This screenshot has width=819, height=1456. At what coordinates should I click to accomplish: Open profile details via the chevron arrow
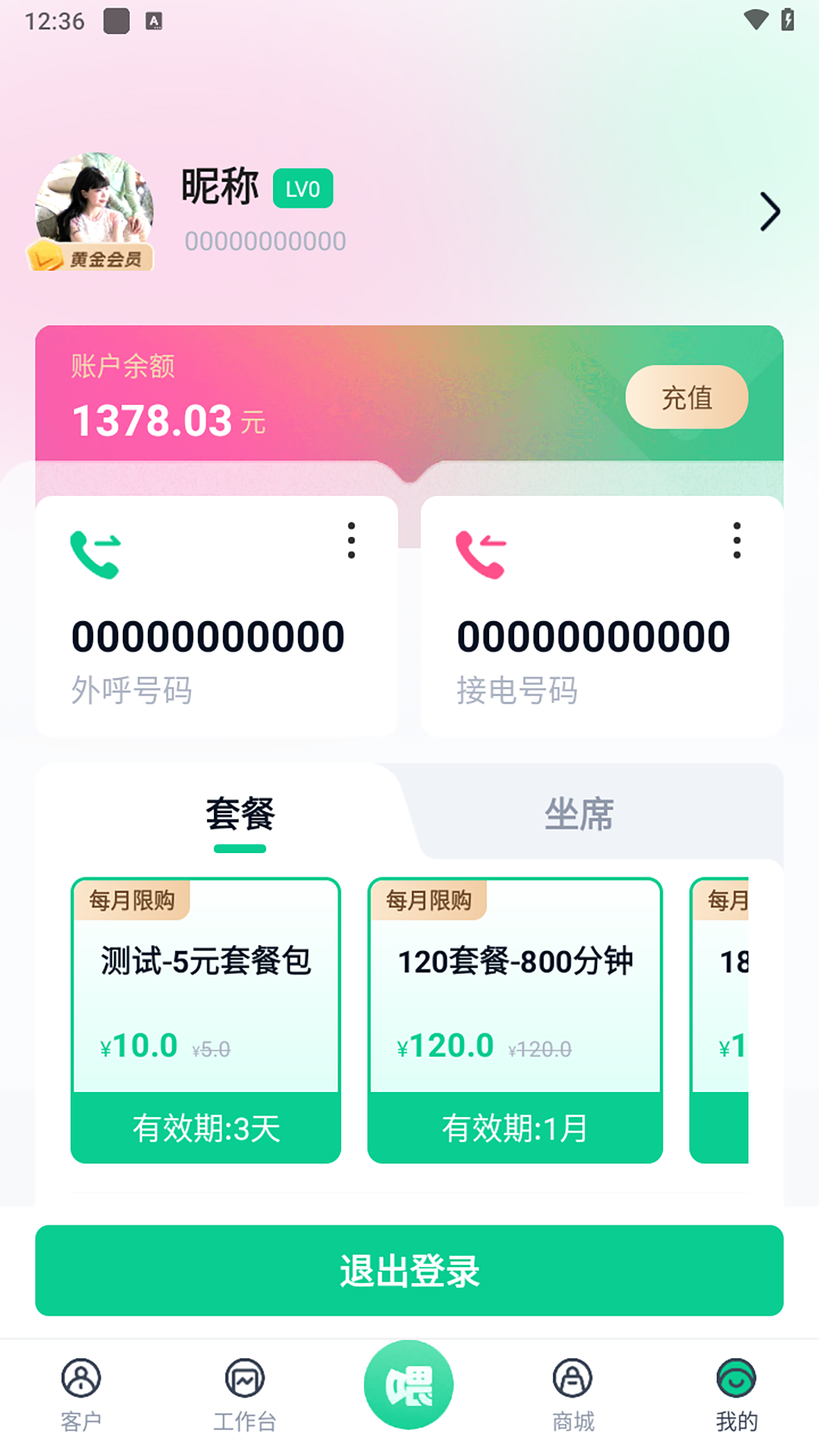770,212
